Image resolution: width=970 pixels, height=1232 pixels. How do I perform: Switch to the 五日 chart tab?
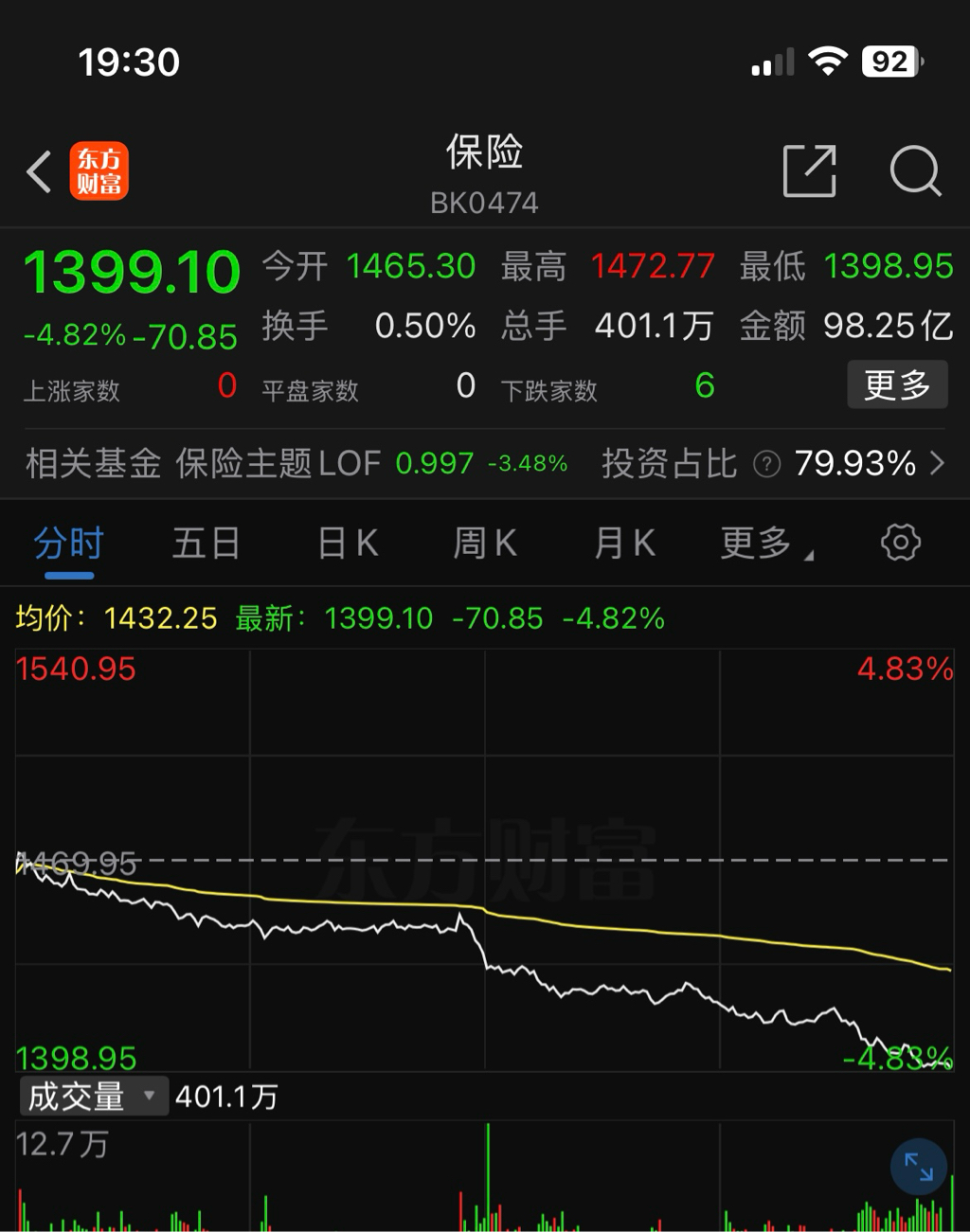pyautogui.click(x=206, y=544)
